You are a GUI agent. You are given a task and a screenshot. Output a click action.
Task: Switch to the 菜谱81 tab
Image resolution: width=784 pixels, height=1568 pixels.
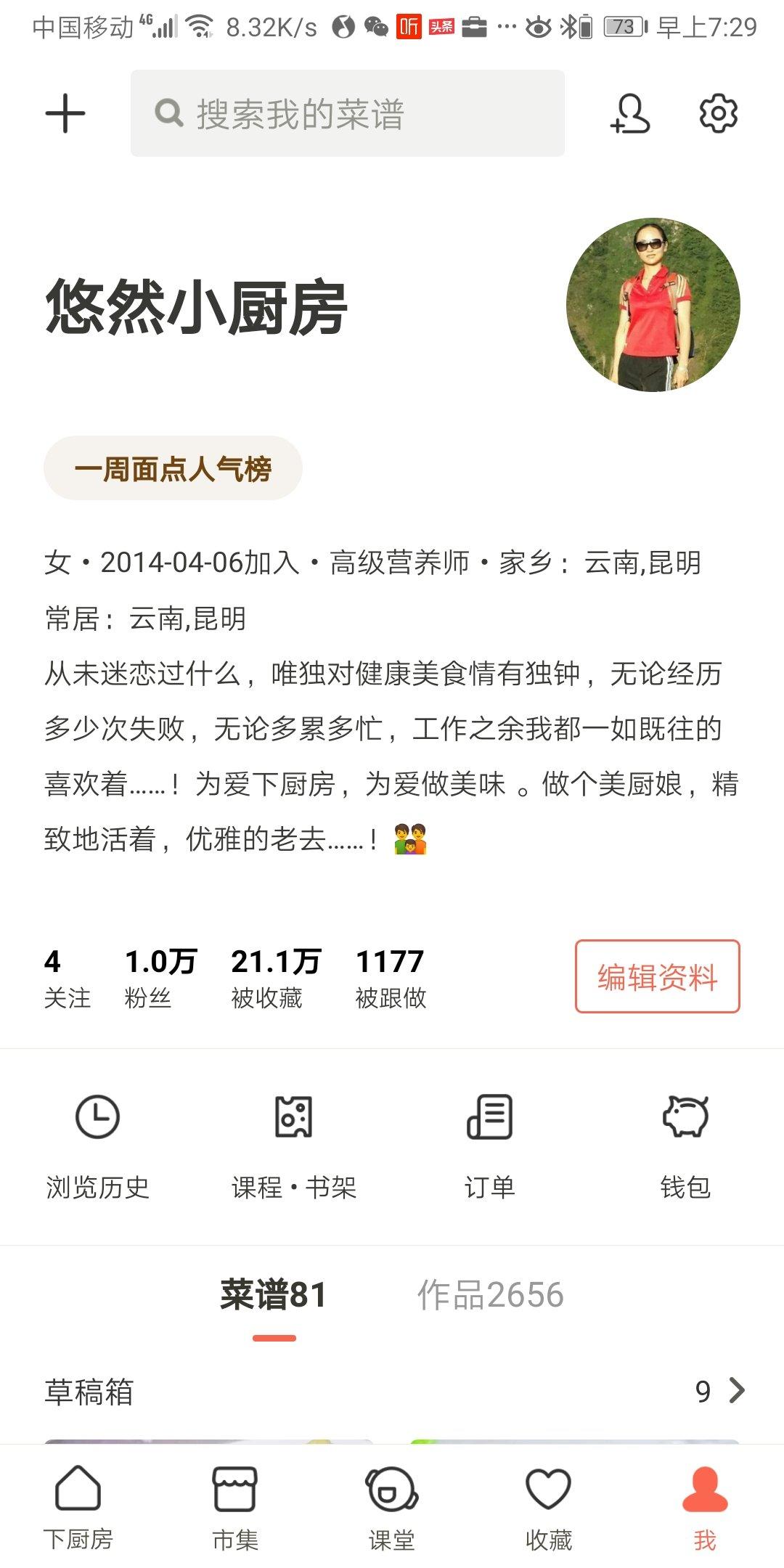(274, 1296)
